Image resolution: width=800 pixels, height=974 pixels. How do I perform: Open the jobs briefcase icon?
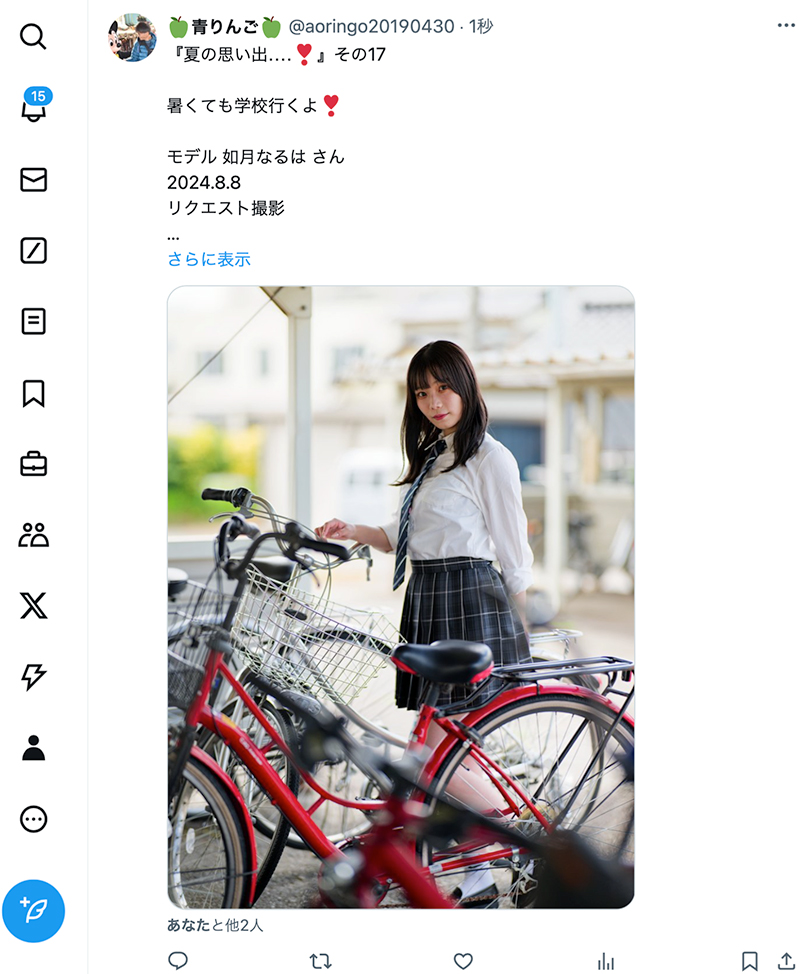tap(34, 464)
